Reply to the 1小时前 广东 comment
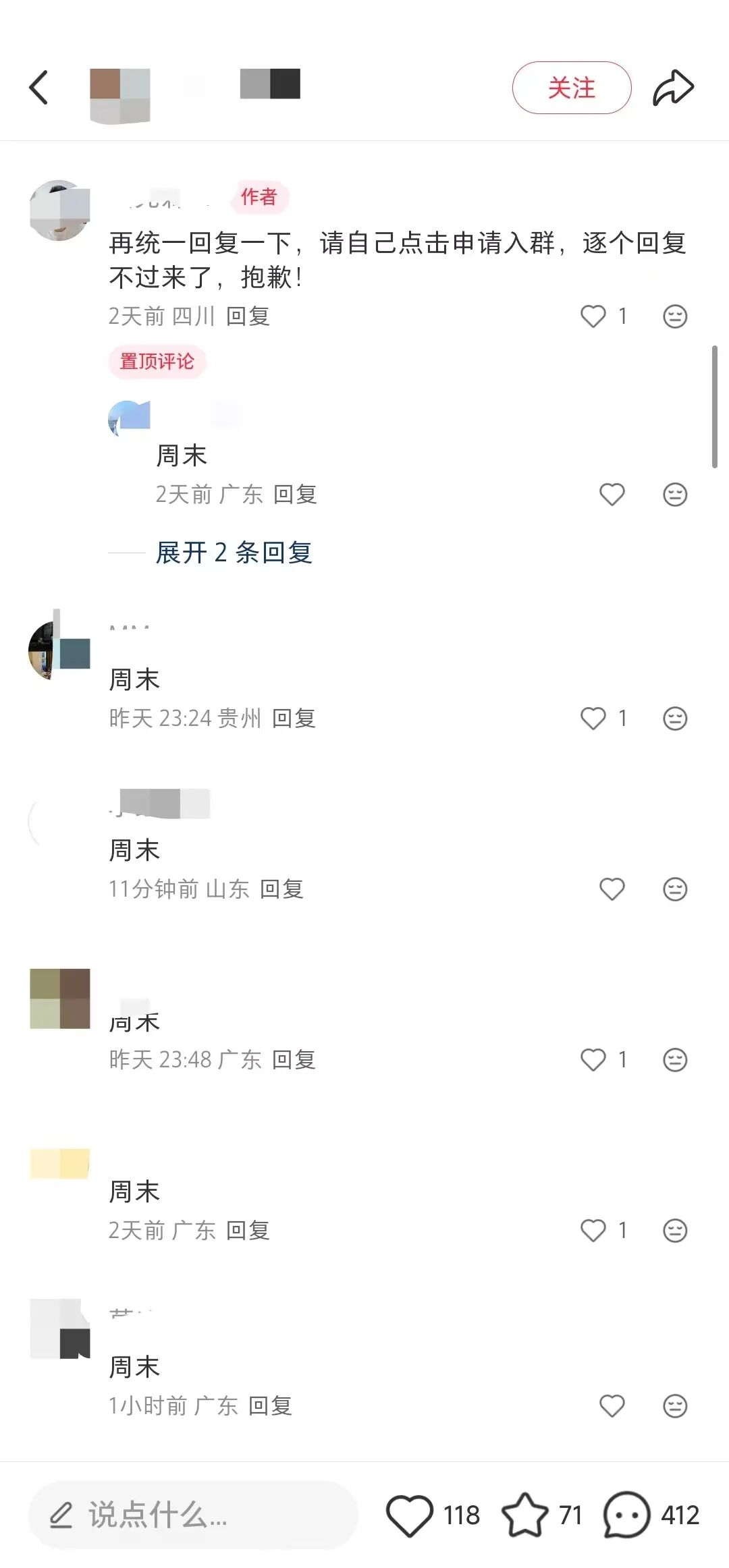Screen dimensions: 729x1568 [x=270, y=1406]
